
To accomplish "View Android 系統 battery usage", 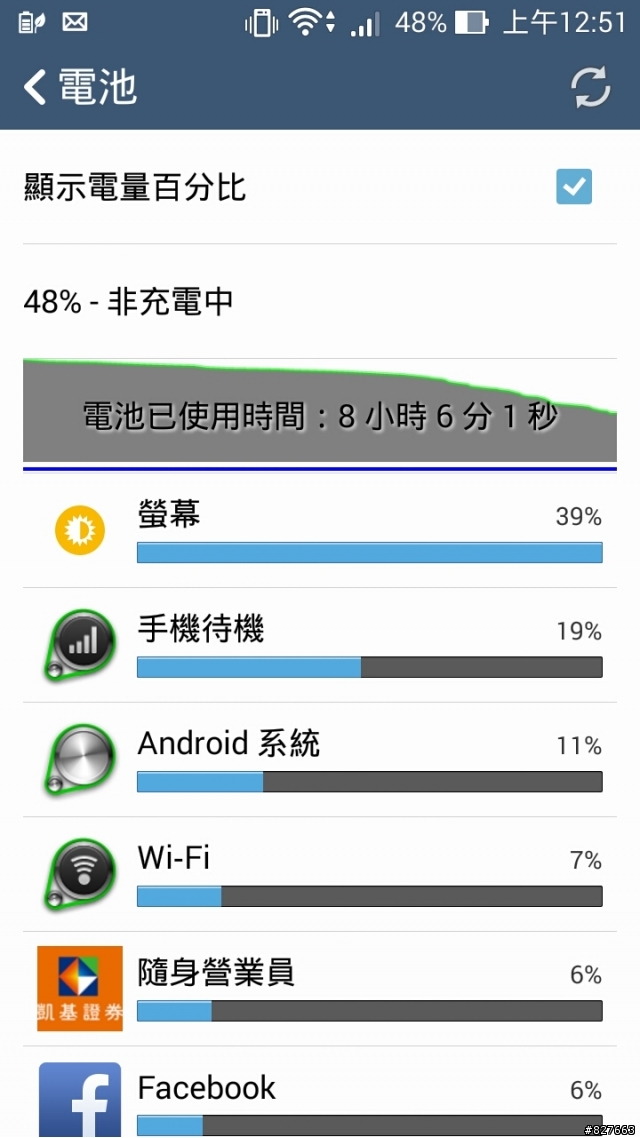I will tap(320, 760).
